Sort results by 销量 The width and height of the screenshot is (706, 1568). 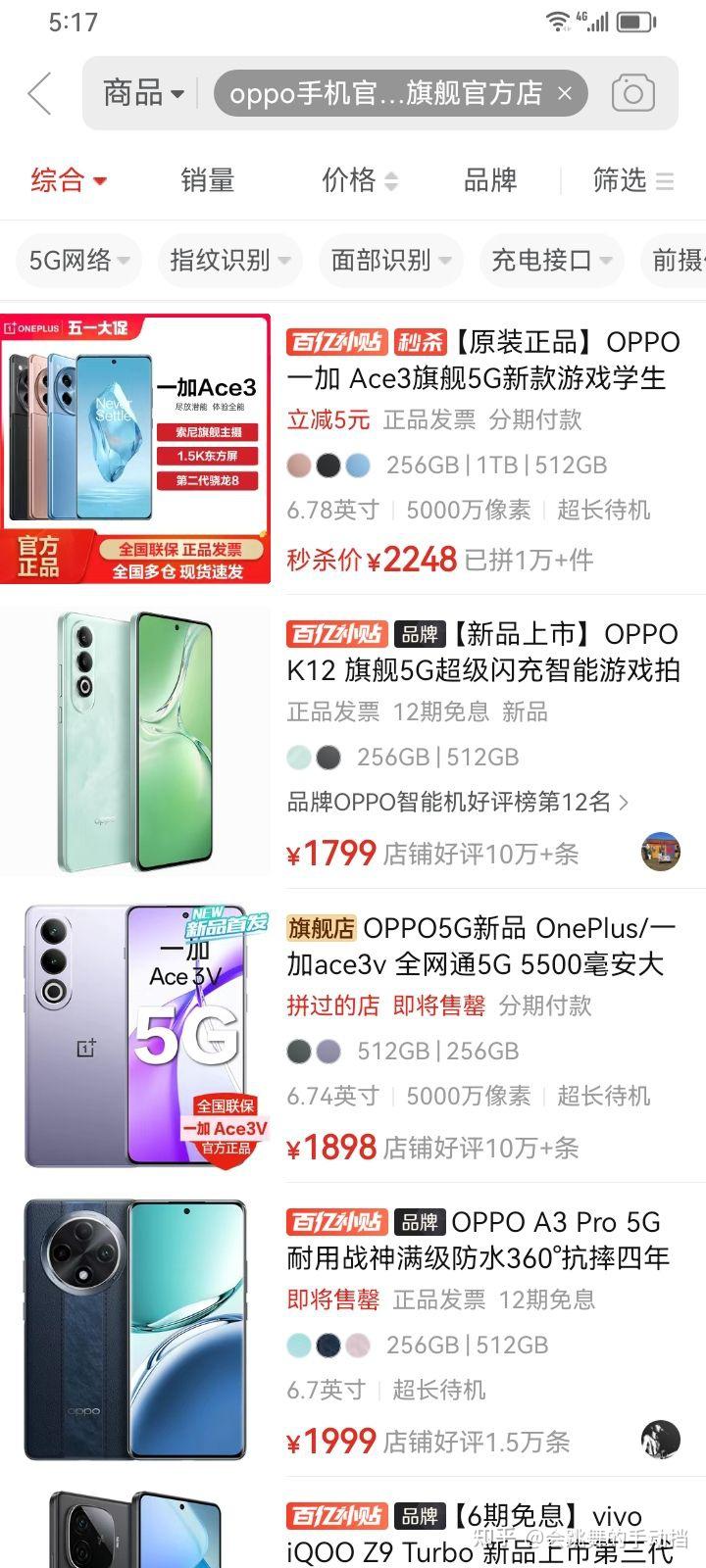207,180
